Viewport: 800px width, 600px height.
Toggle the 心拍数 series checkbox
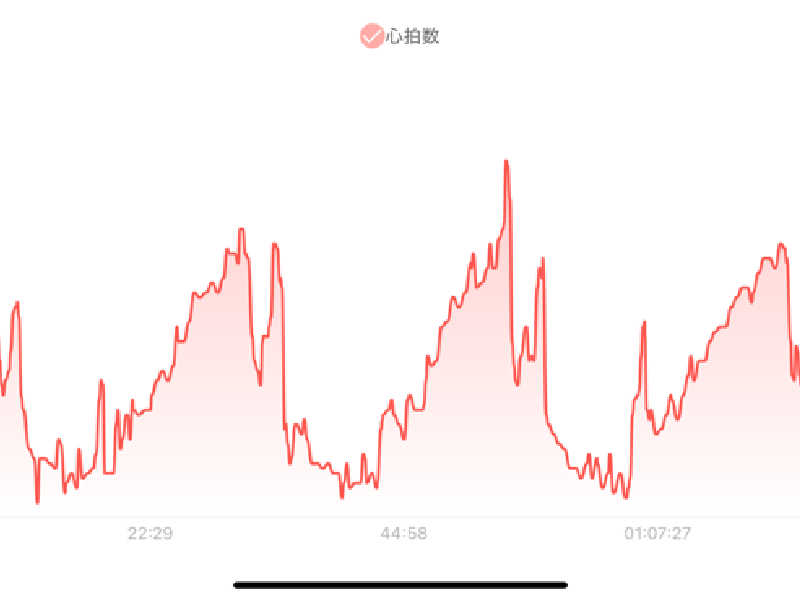pyautogui.click(x=372, y=37)
